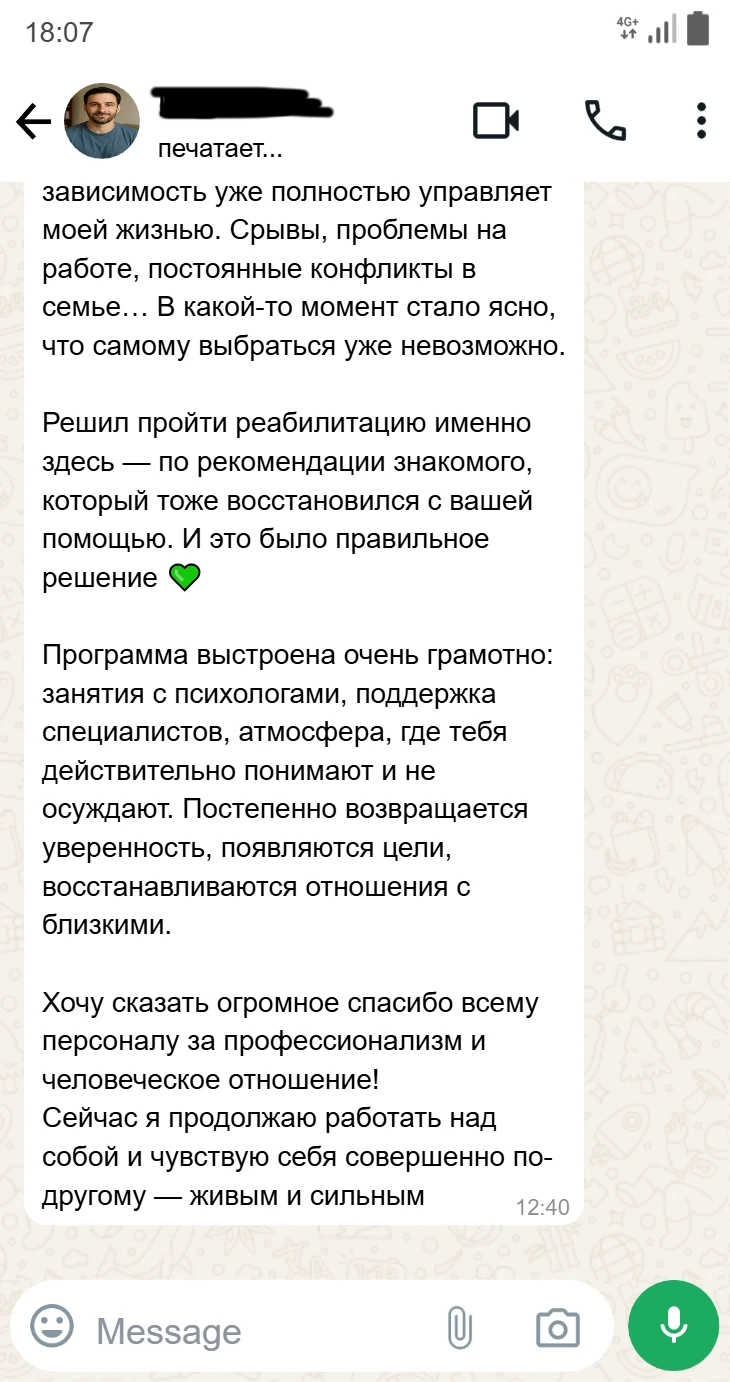Start a voice call
The image size is (730, 1382).
point(605,121)
